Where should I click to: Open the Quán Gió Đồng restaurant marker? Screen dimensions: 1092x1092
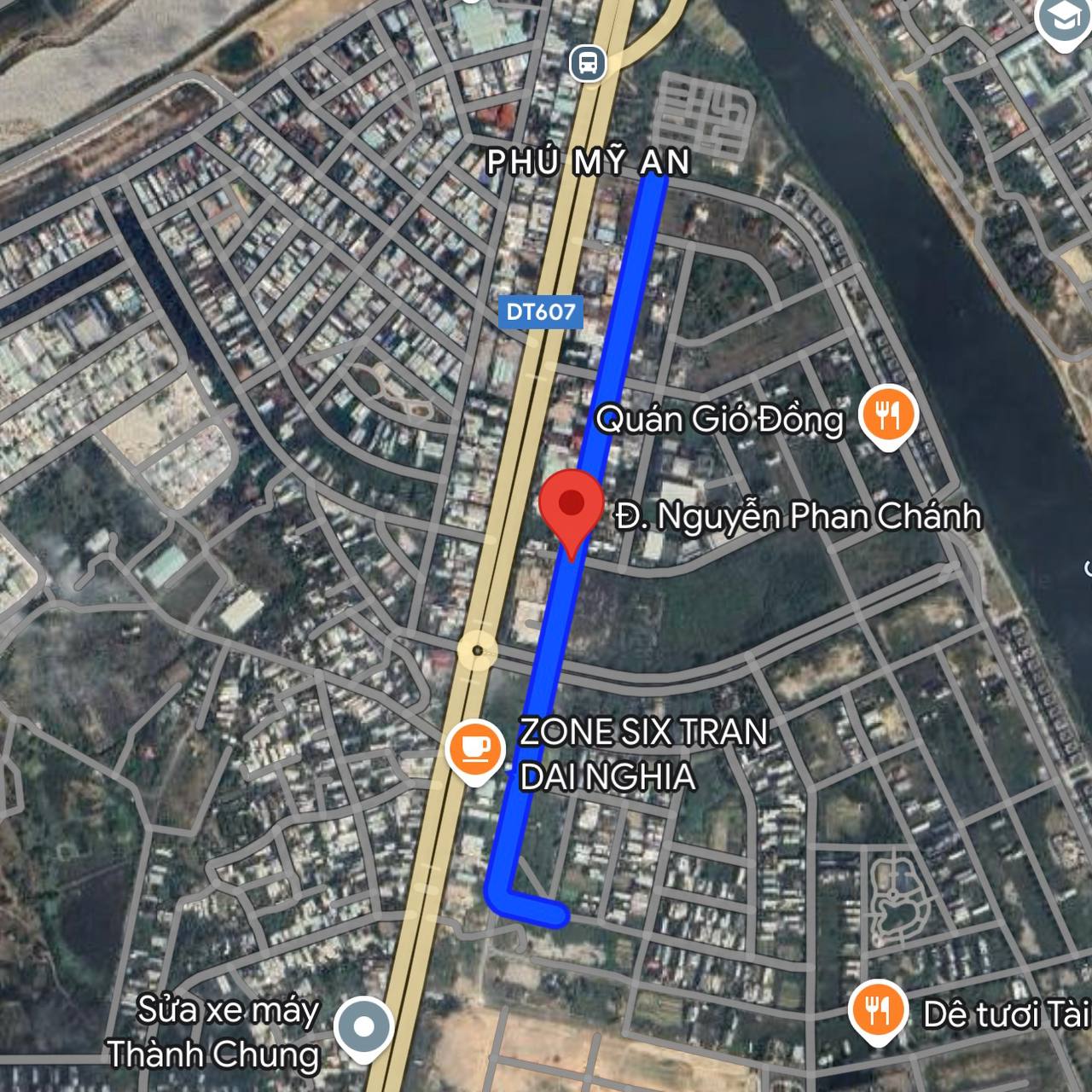coord(889,415)
